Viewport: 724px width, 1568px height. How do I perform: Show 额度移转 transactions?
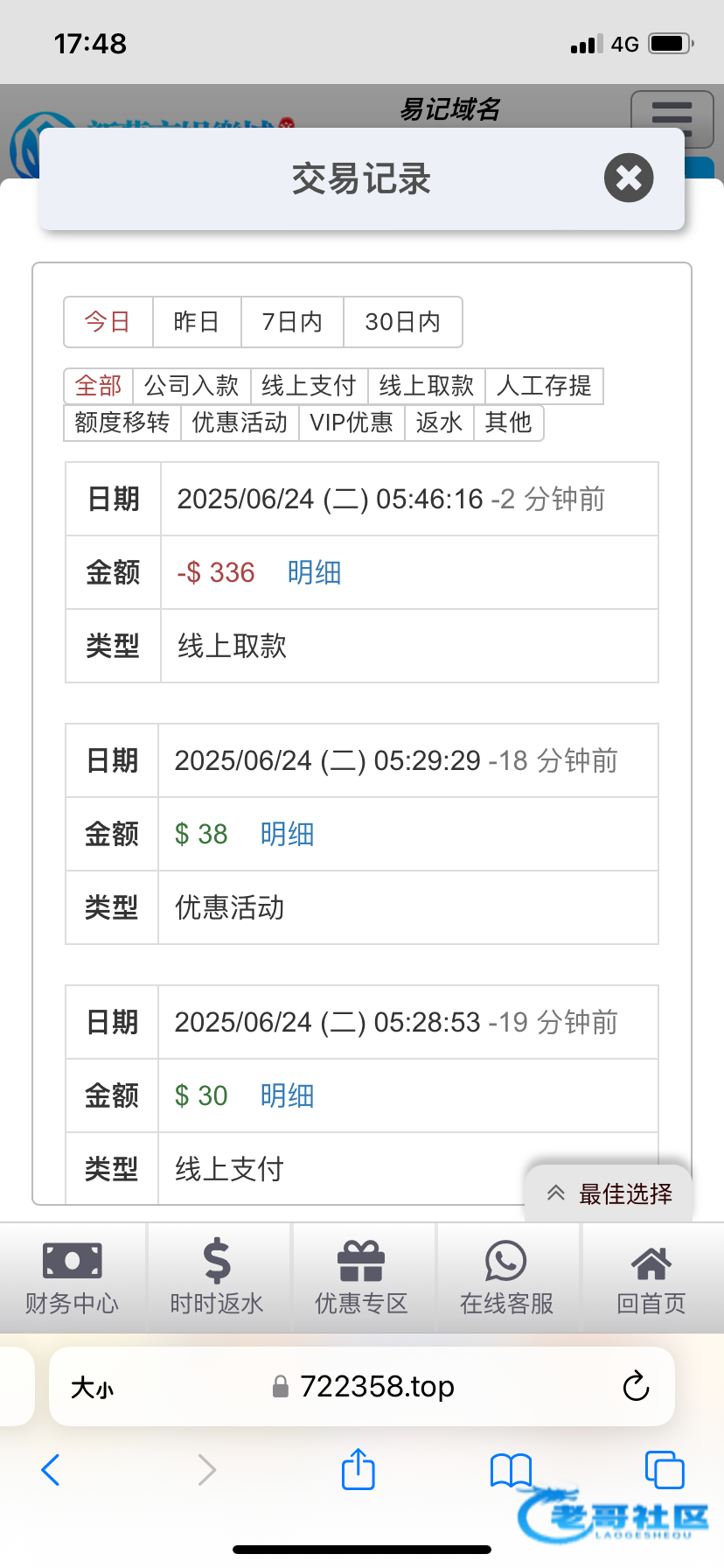tap(122, 423)
